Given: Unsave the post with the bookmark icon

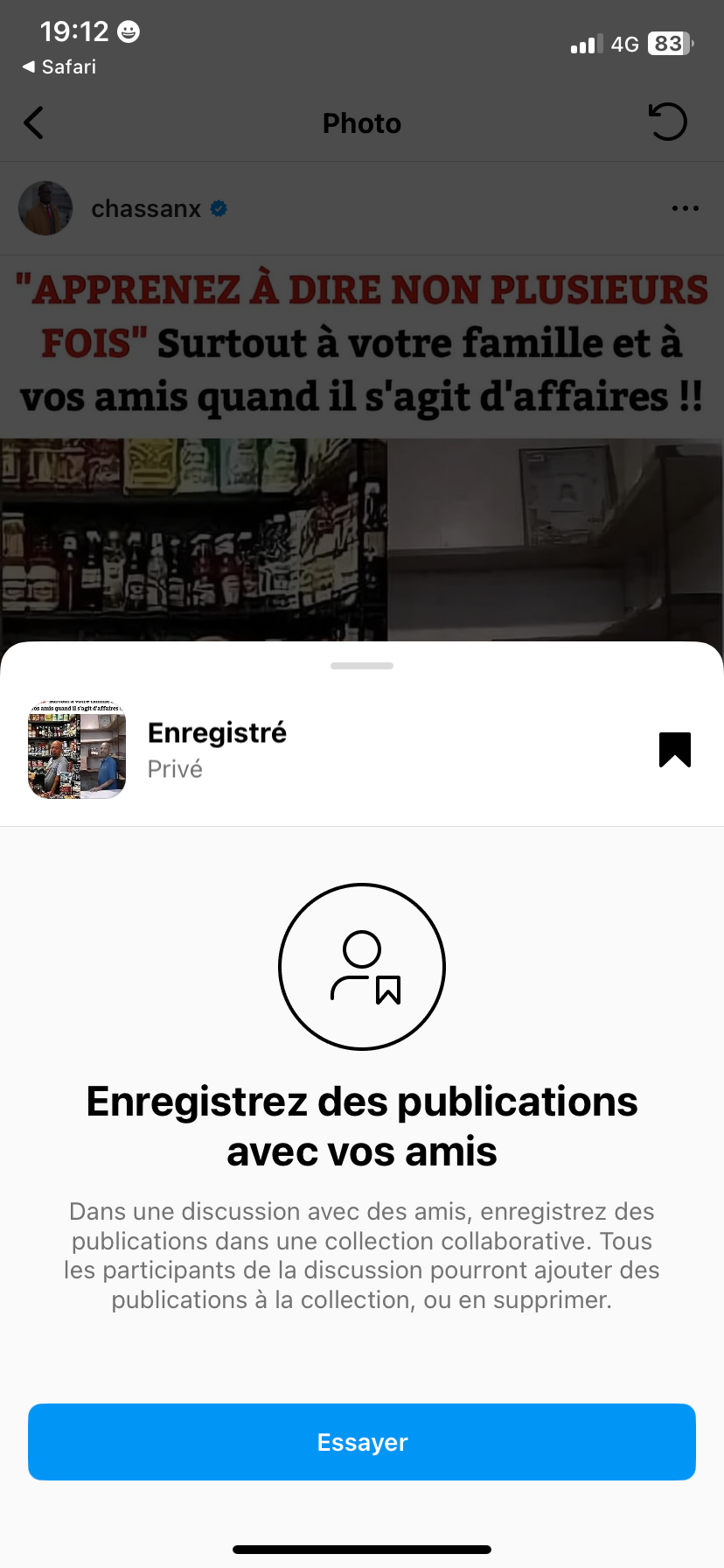Looking at the screenshot, I should (674, 750).
